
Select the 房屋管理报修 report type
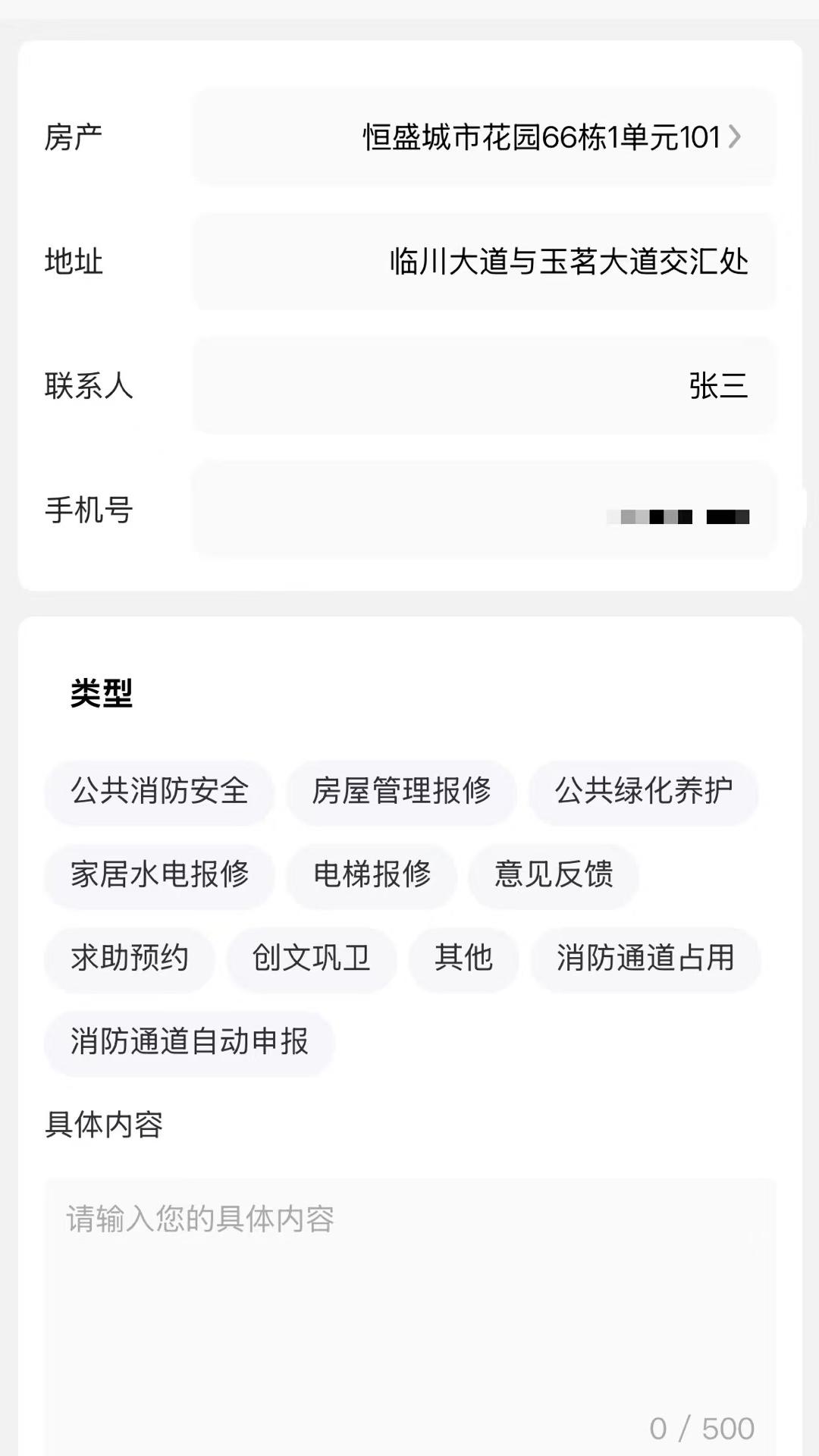coord(402,792)
